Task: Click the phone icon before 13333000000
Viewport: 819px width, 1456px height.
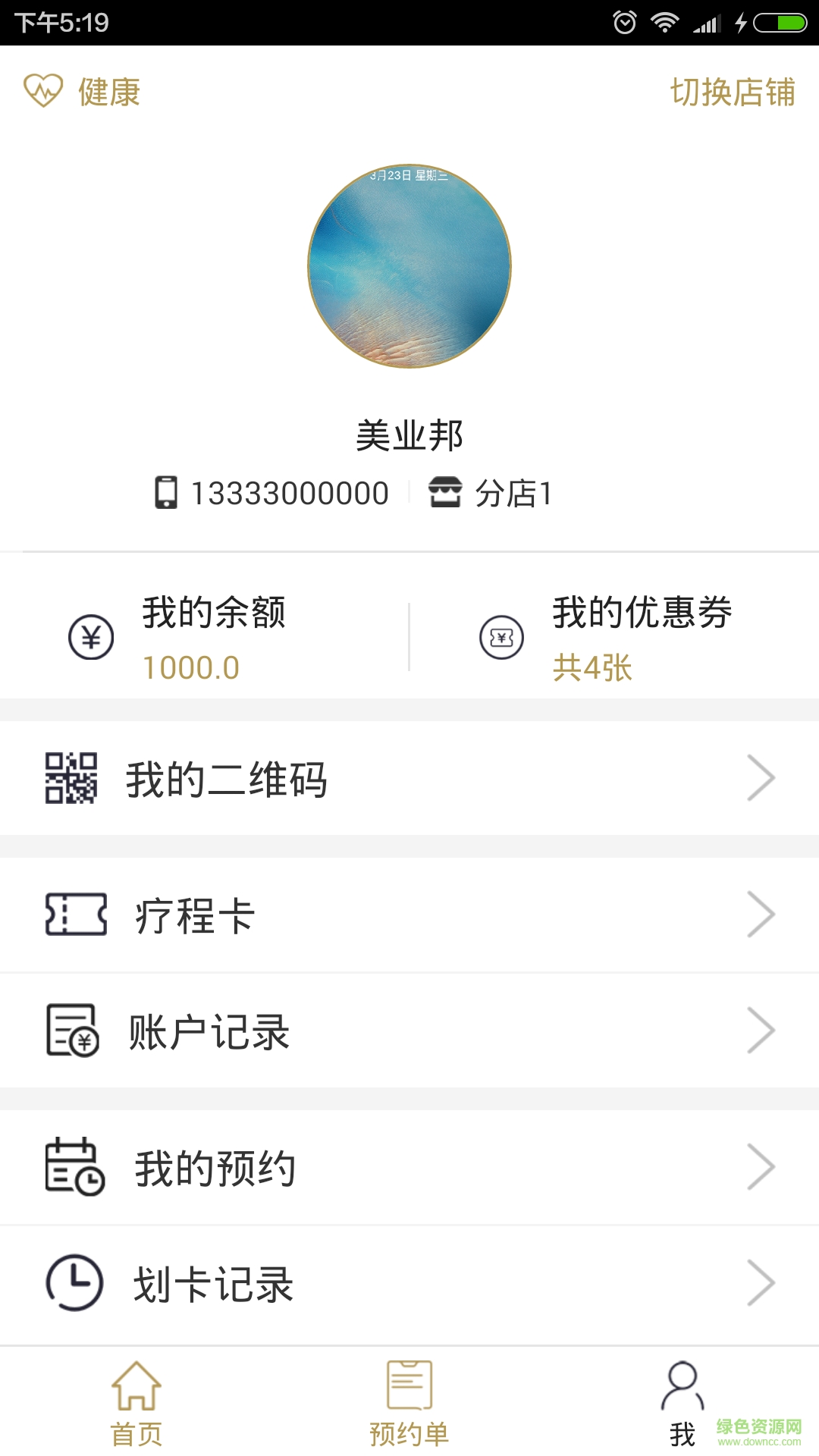Action: (167, 491)
